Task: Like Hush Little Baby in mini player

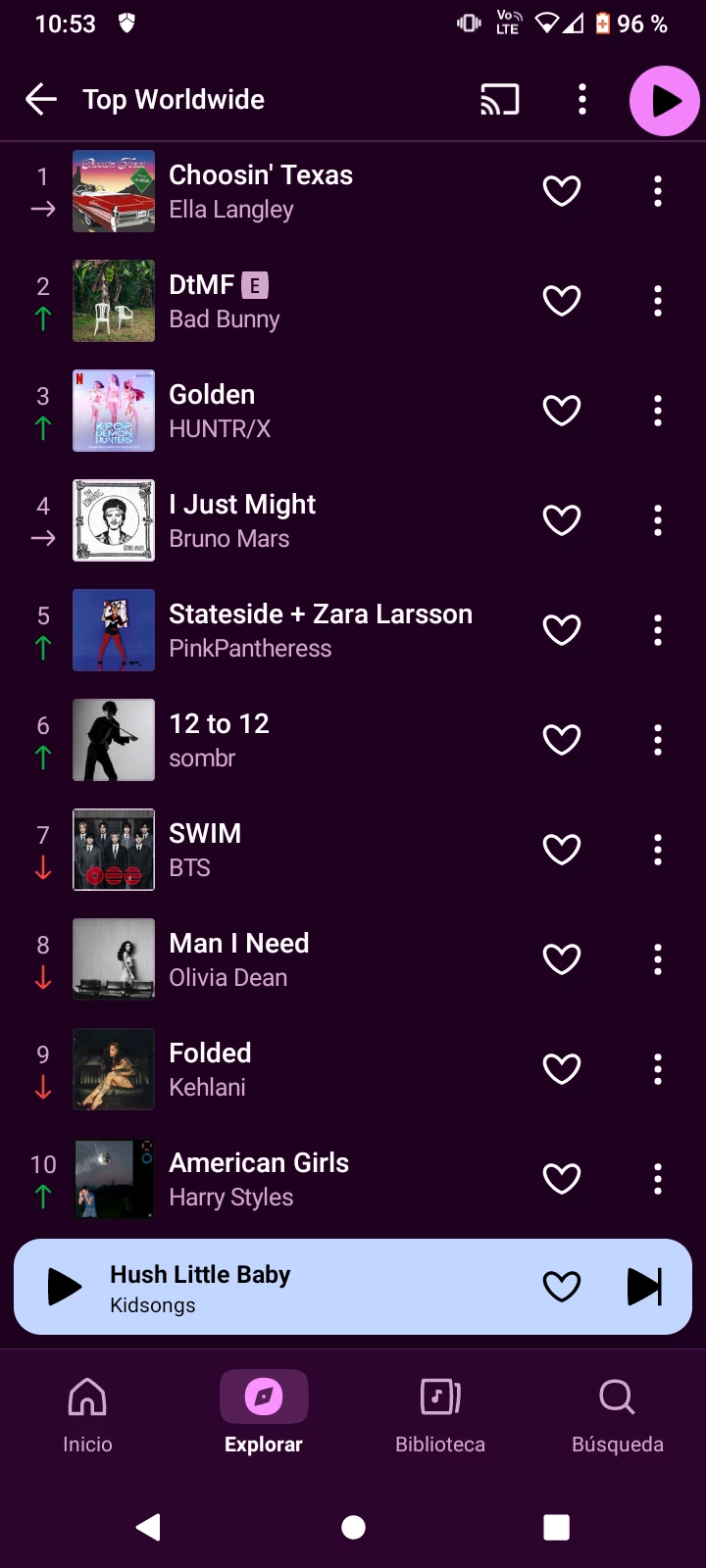Action: click(x=562, y=1287)
